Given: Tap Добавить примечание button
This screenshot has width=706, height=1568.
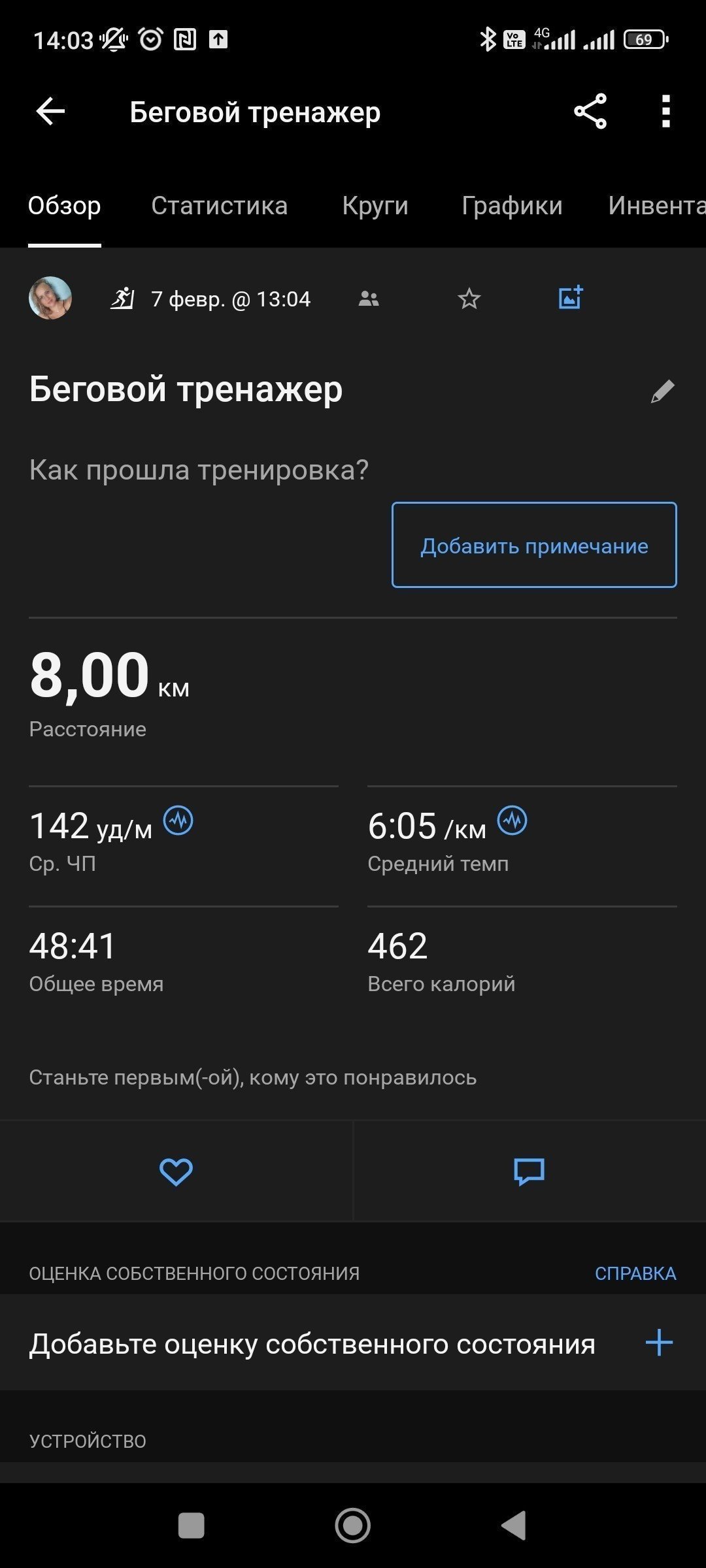Looking at the screenshot, I should (534, 545).
